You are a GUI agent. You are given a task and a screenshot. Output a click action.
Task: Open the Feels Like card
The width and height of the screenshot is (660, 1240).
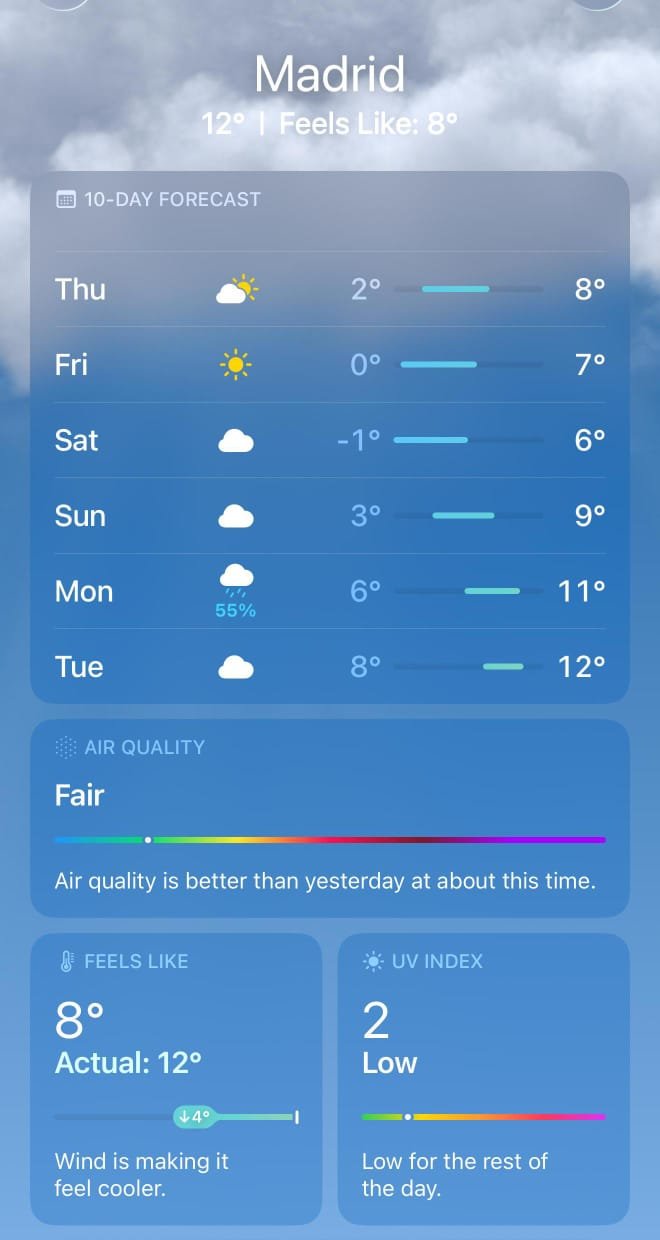[x=176, y=1078]
